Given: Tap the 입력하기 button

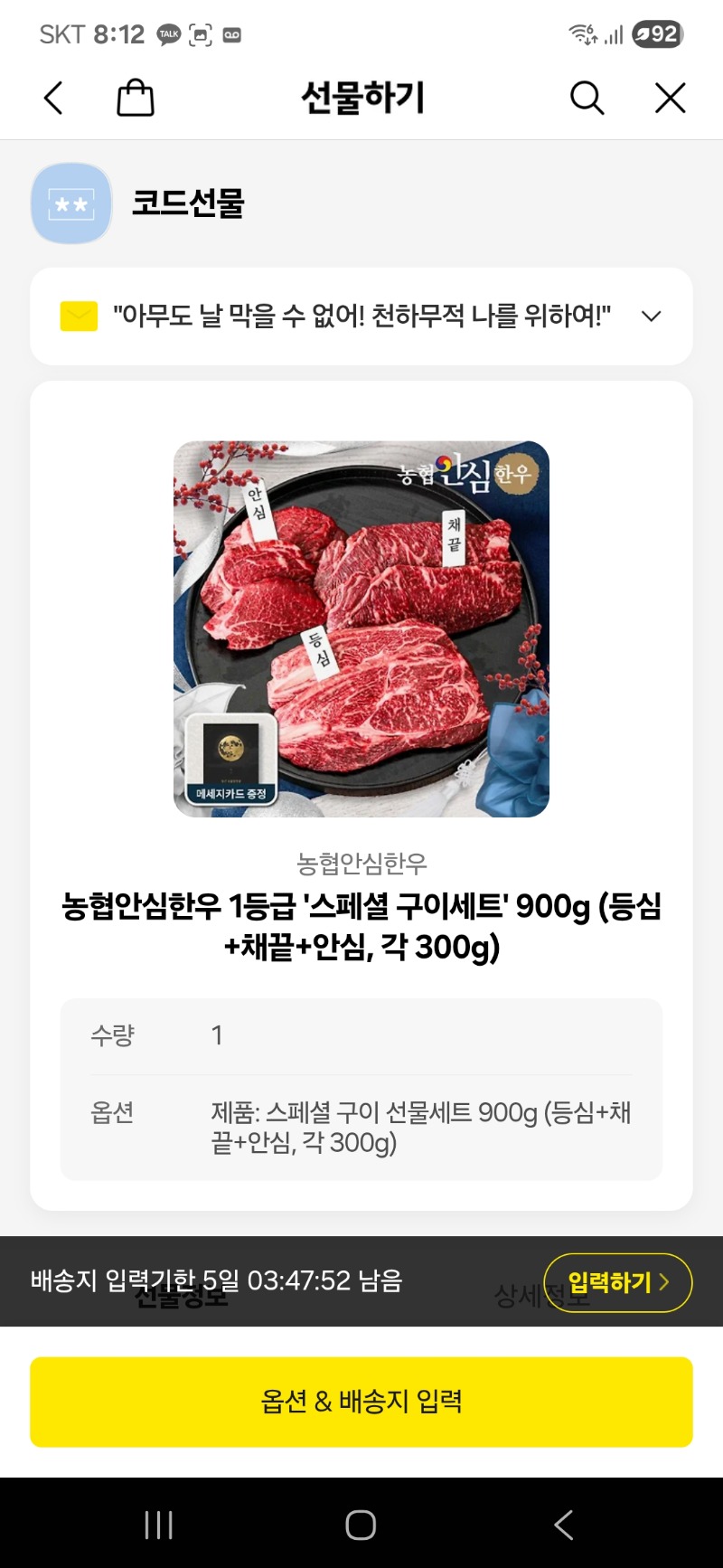Looking at the screenshot, I should (618, 1282).
